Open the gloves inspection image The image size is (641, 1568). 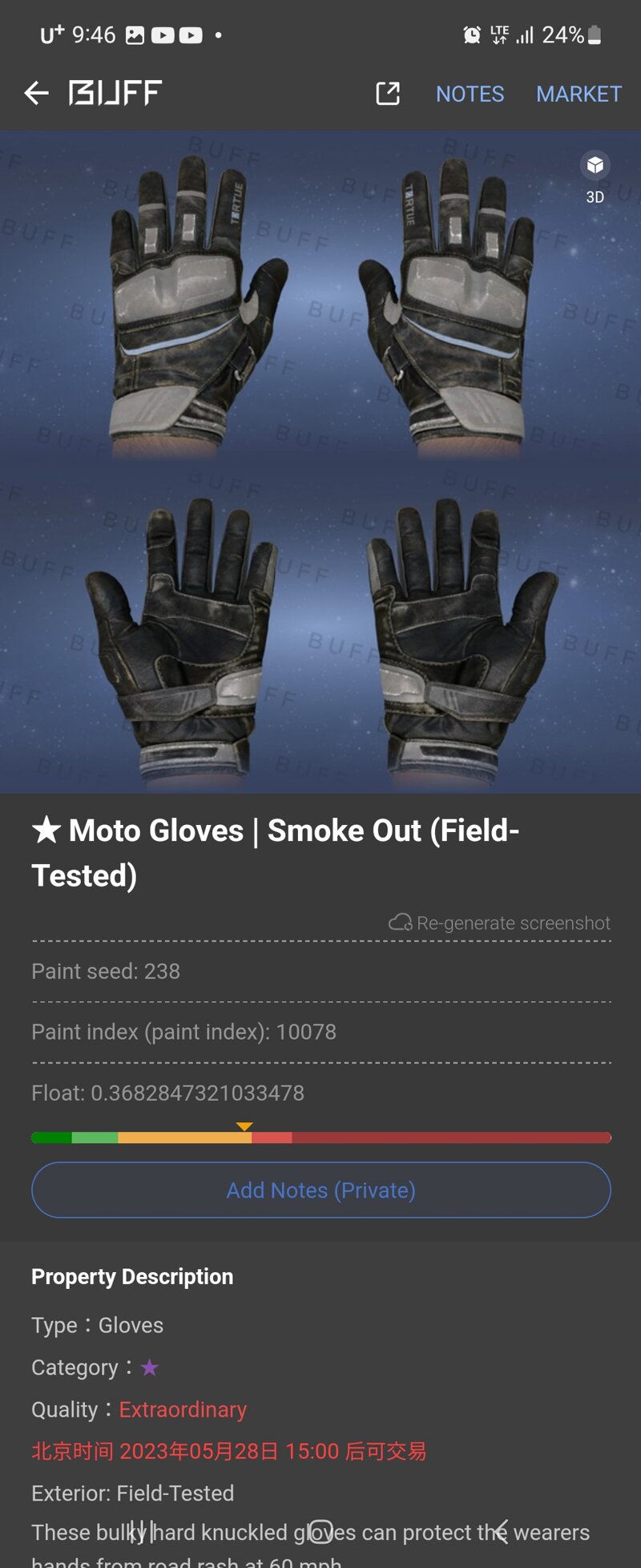click(320, 463)
